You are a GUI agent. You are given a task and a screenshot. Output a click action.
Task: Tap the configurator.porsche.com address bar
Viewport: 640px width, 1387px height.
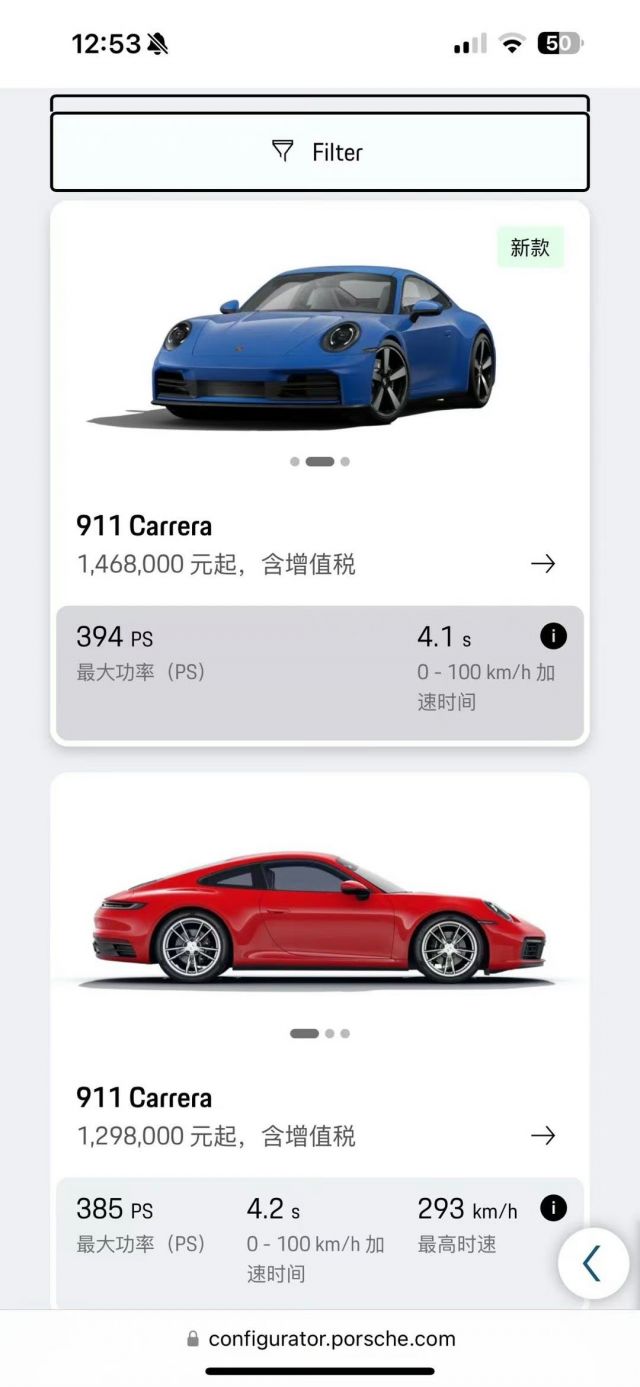tap(320, 1338)
